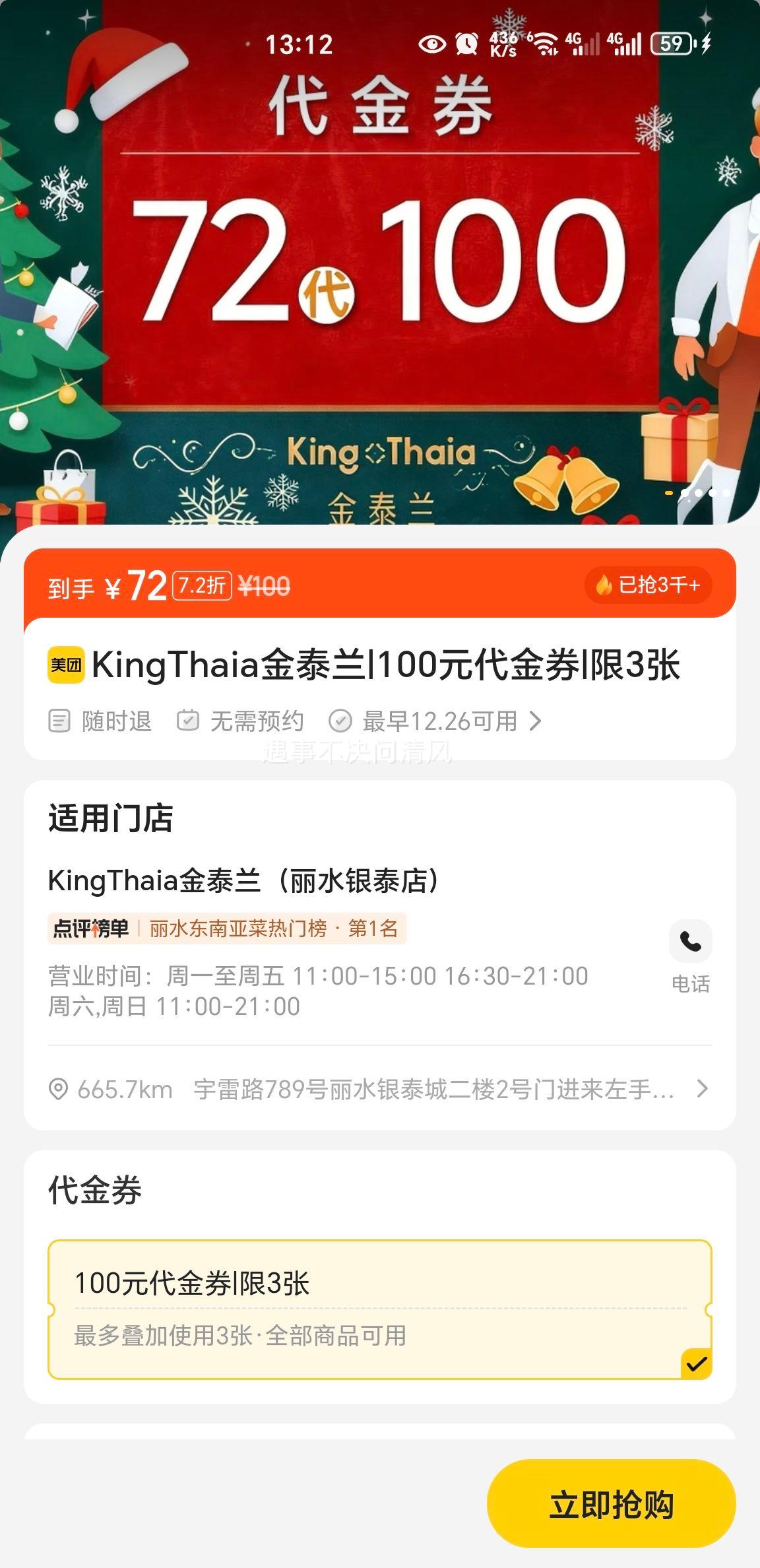This screenshot has height=1568, width=760.
Task: Tap the Christmas promo banner image
Action: pyautogui.click(x=380, y=264)
